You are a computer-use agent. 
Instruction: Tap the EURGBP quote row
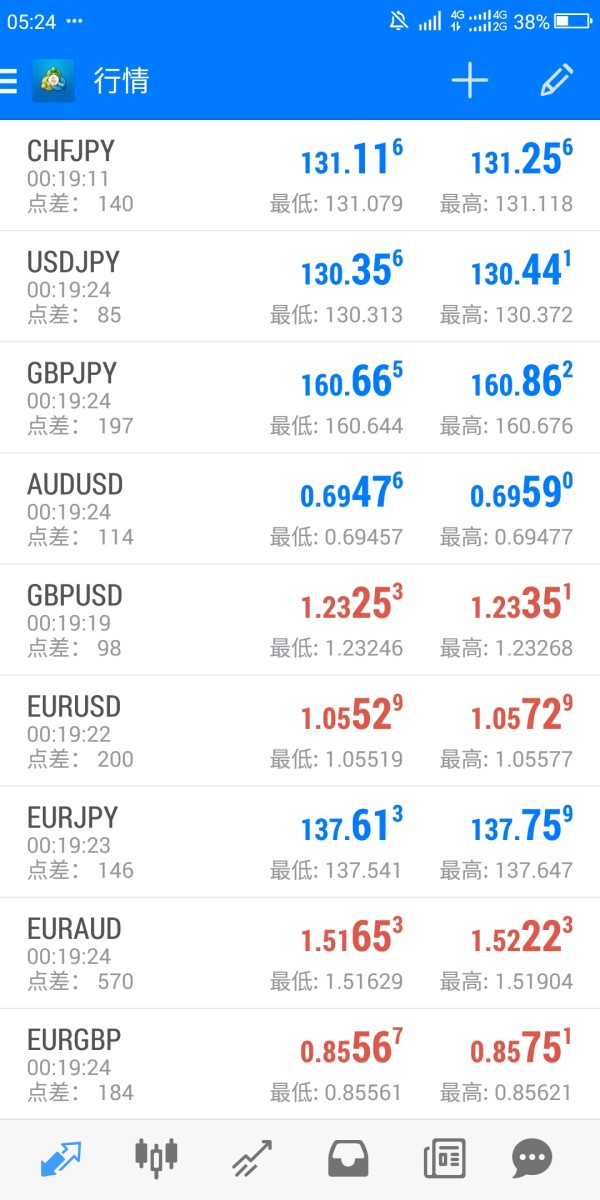point(300,1064)
